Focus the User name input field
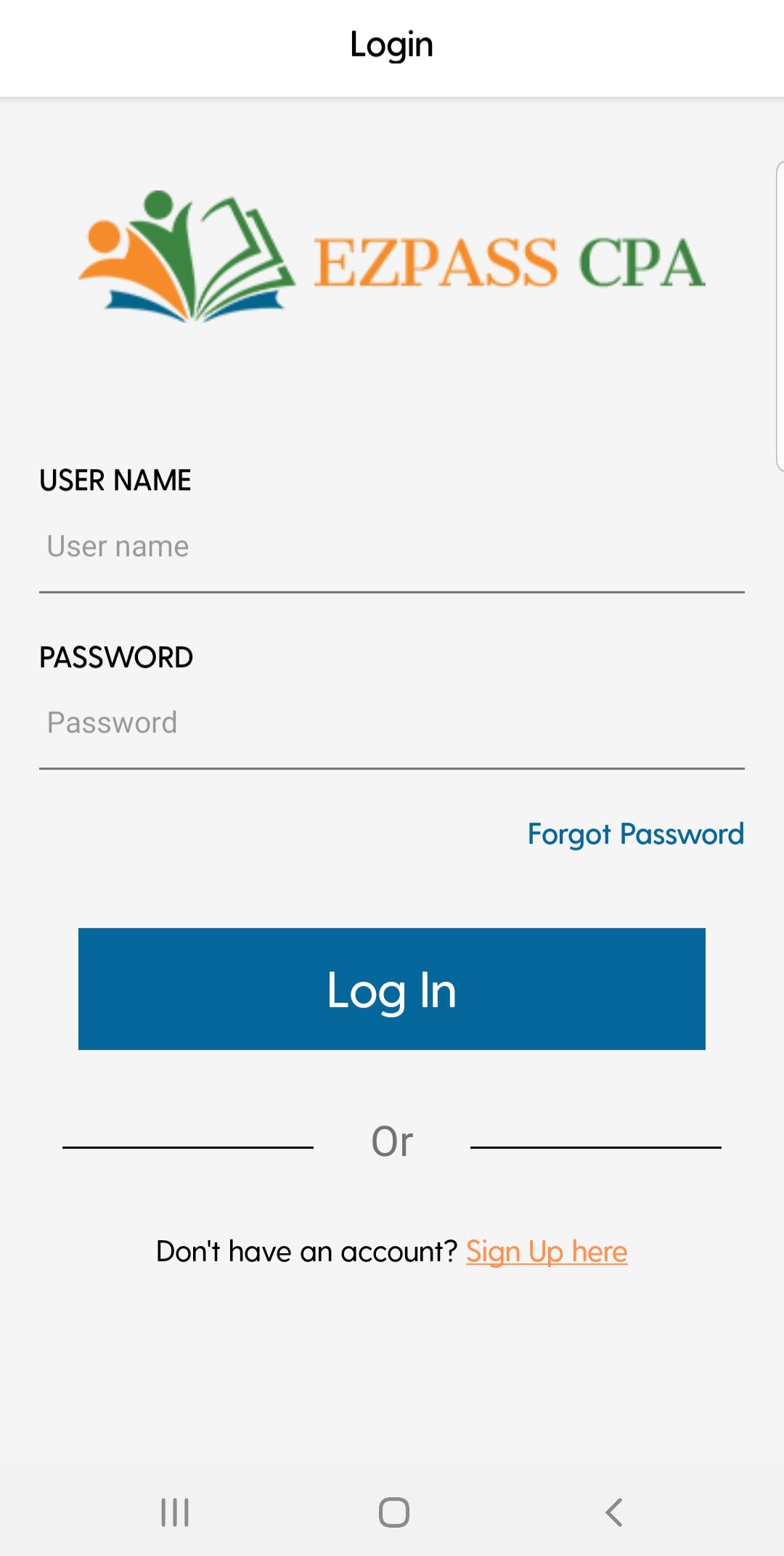 click(x=392, y=547)
